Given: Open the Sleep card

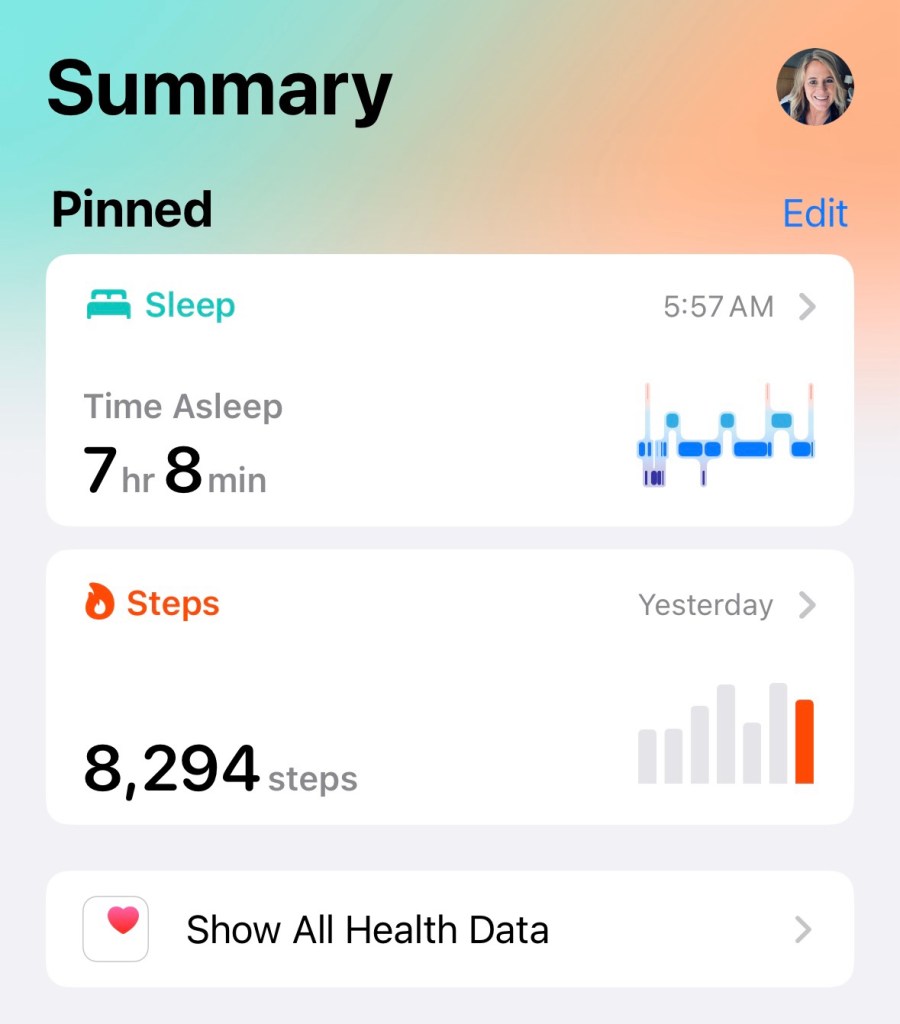Looking at the screenshot, I should (449, 390).
